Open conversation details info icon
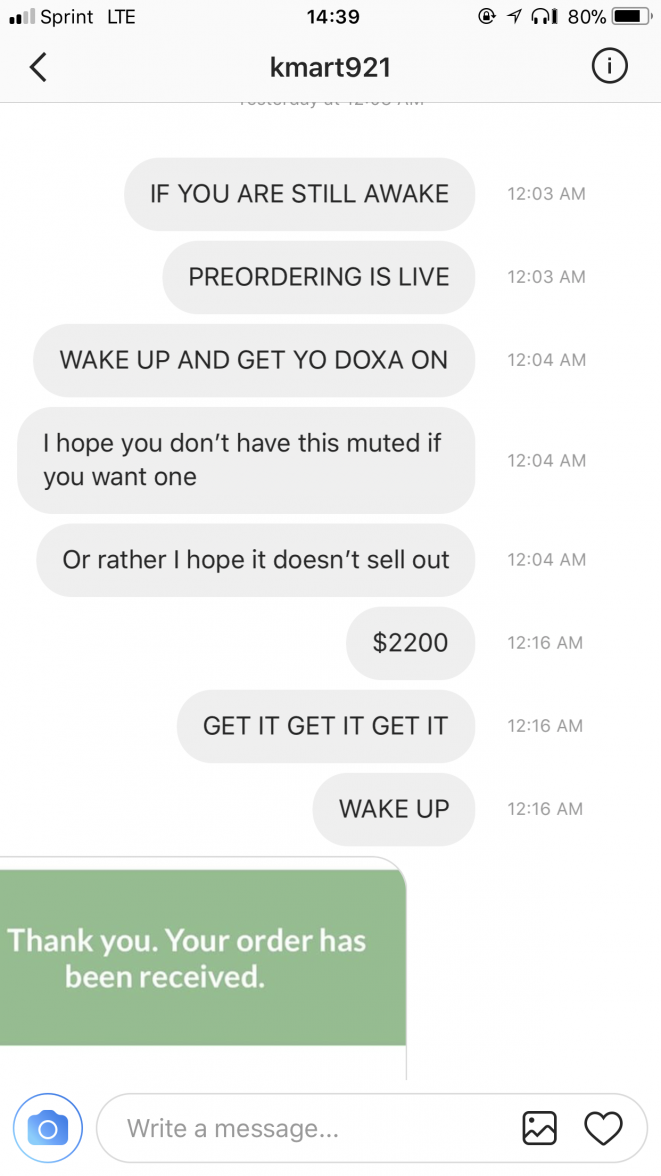The image size is (661, 1176). click(x=610, y=67)
